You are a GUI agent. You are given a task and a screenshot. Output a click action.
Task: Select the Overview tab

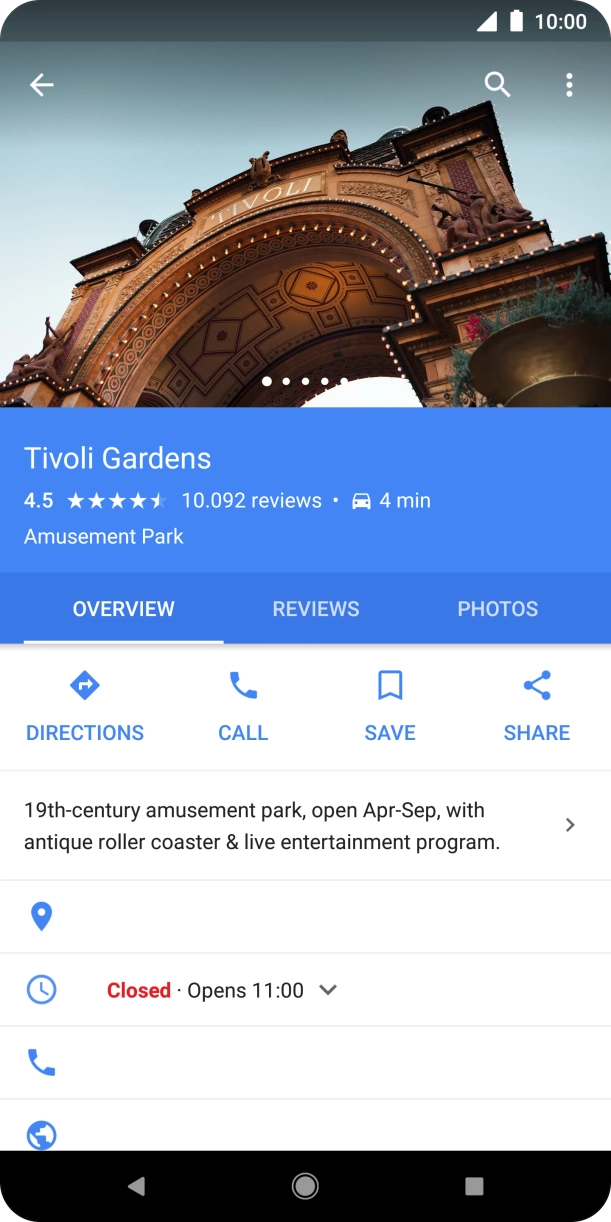click(124, 609)
